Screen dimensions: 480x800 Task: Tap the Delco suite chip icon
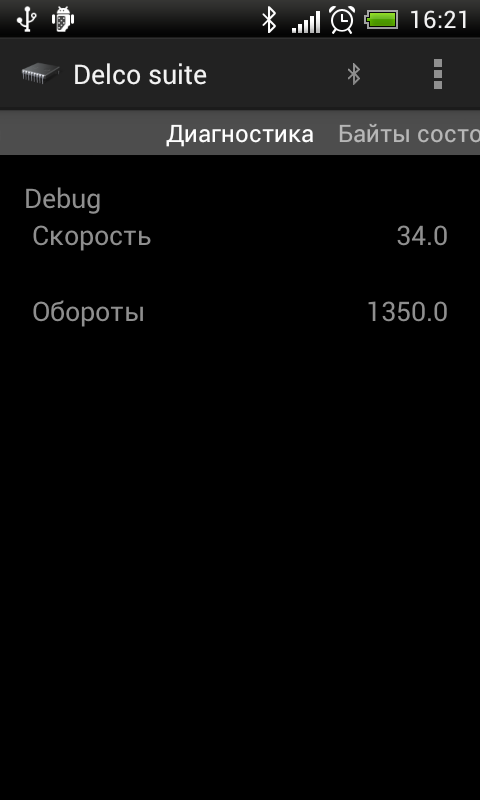40,74
